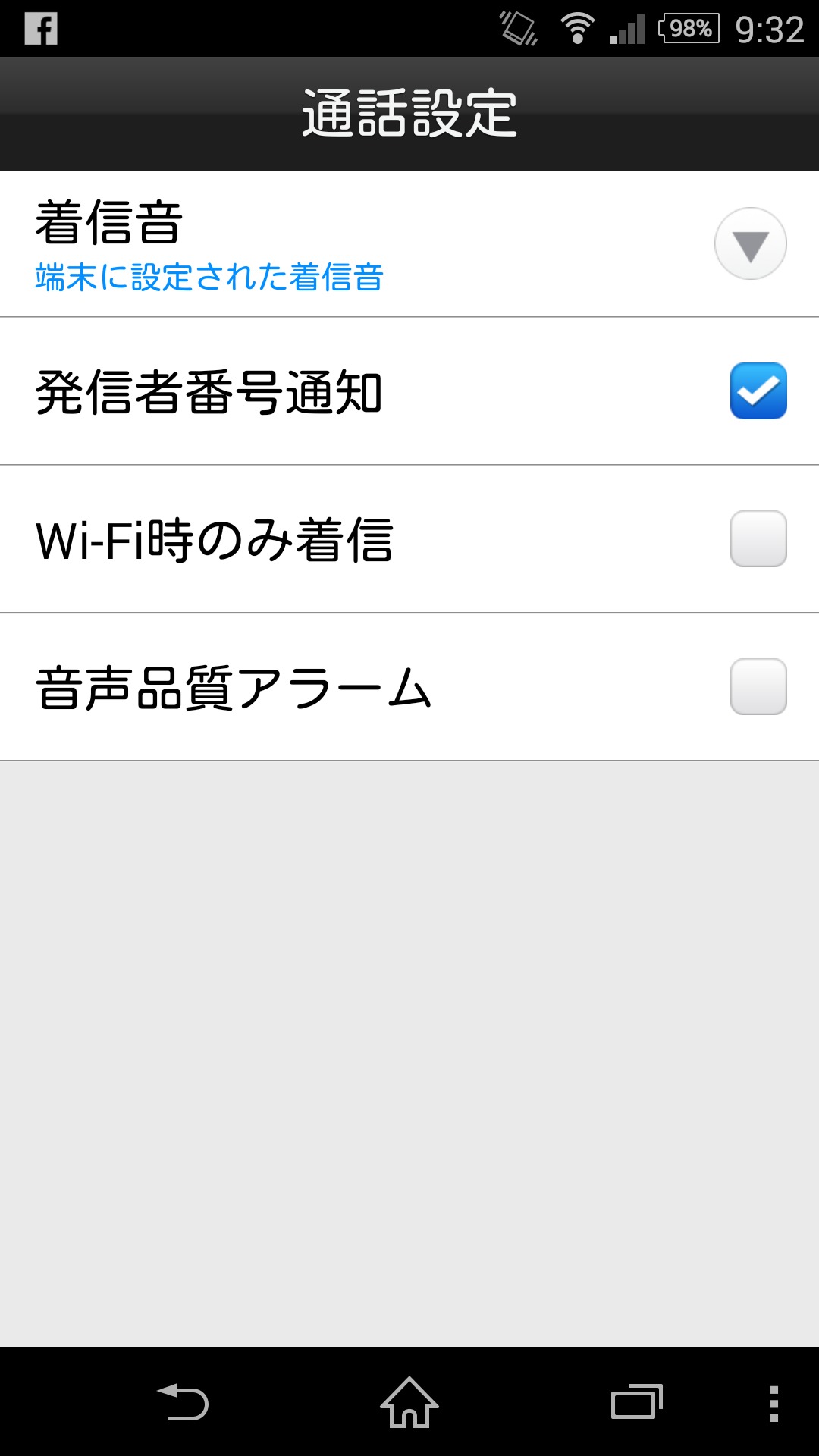Go to the home screen
Screen dimensions: 819x1456
coord(409,1402)
